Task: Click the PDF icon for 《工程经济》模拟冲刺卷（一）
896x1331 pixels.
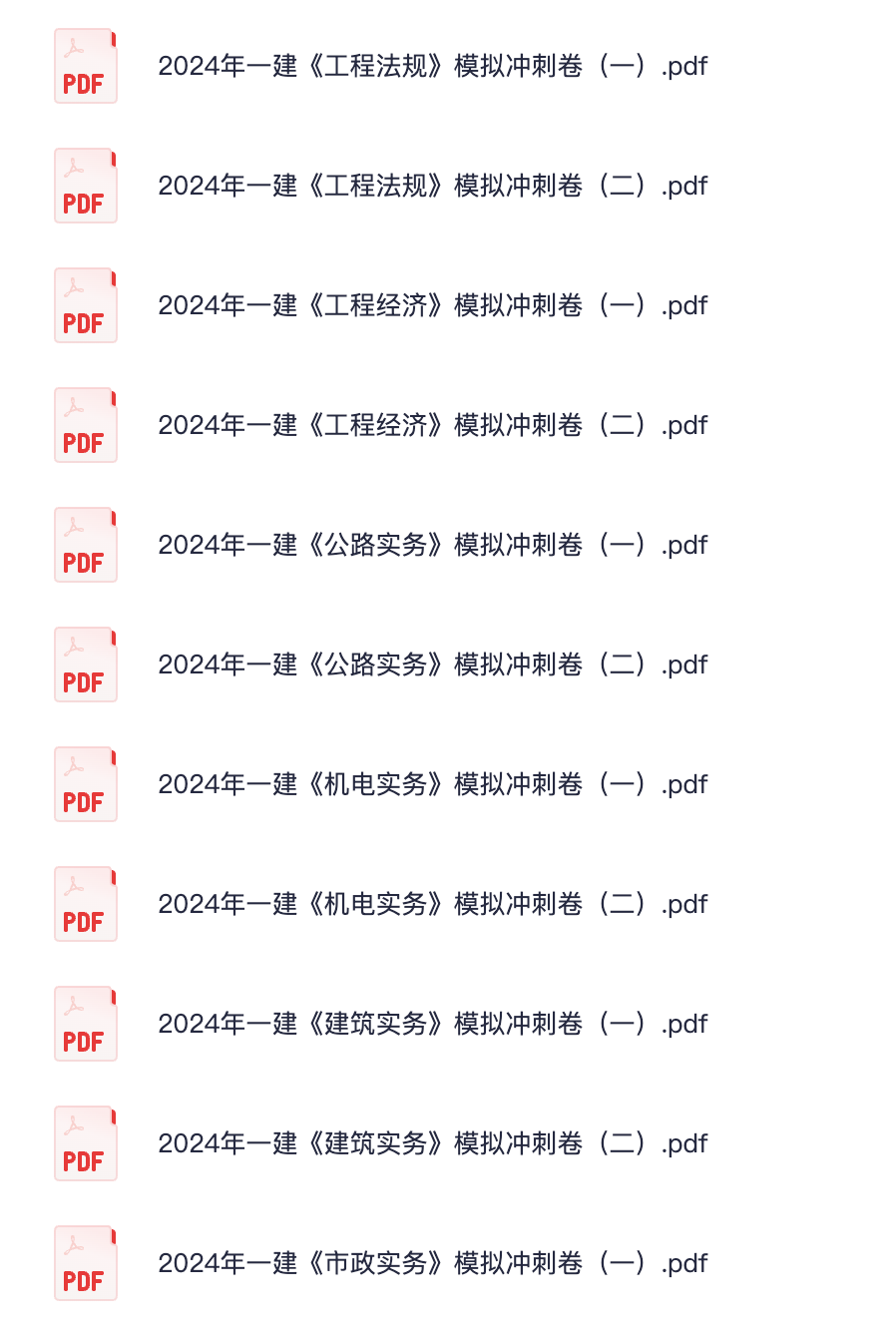Action: pos(86,305)
